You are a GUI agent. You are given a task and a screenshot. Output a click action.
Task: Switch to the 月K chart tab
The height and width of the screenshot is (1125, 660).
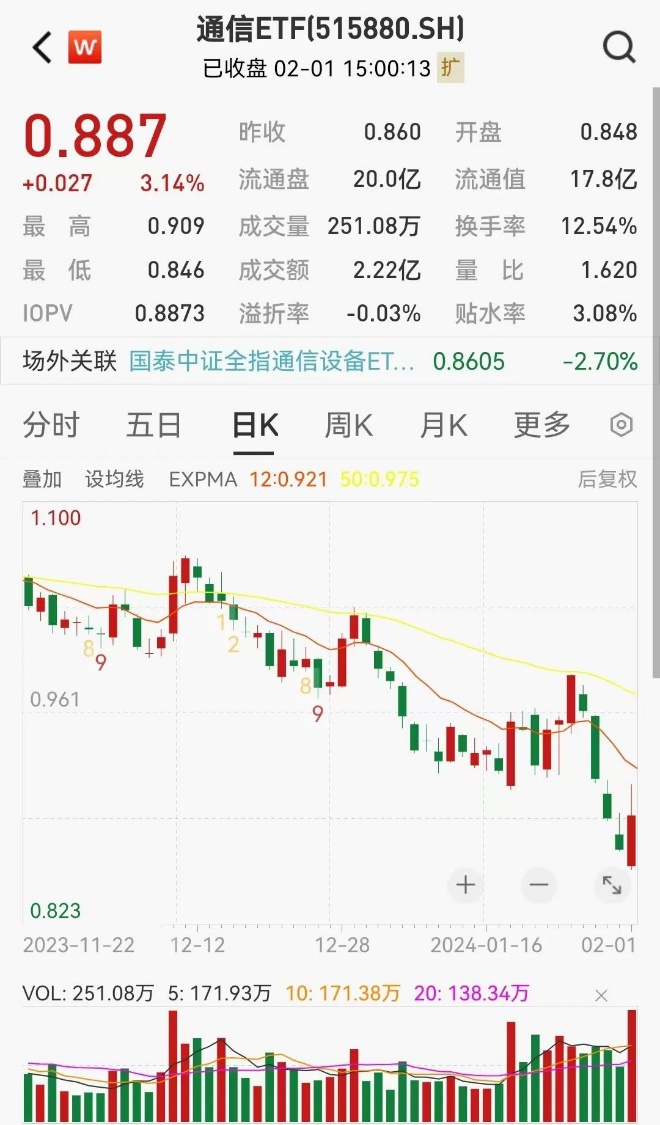(444, 425)
